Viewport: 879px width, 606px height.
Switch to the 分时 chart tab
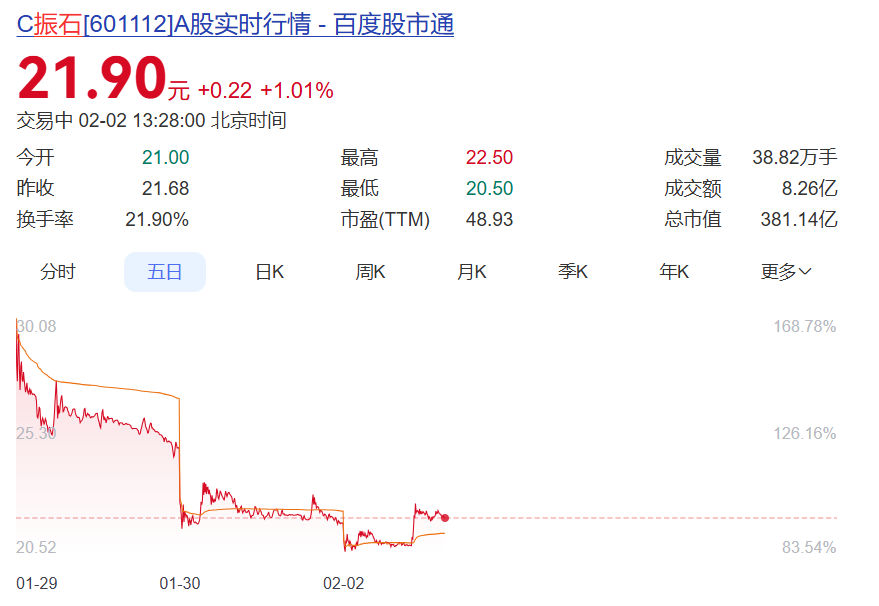coord(58,272)
